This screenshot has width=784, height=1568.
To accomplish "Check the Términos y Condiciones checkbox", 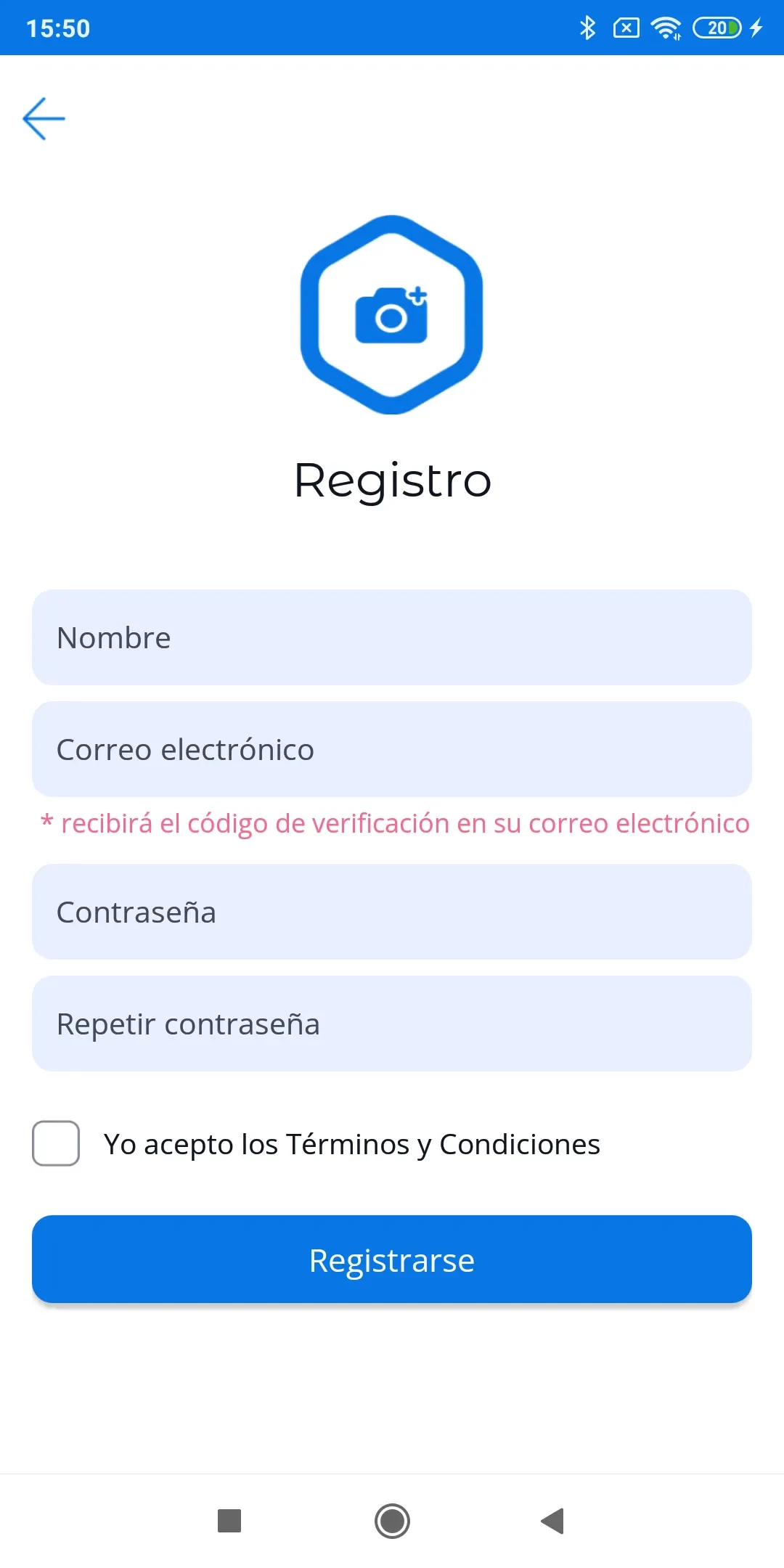I will point(56,1143).
